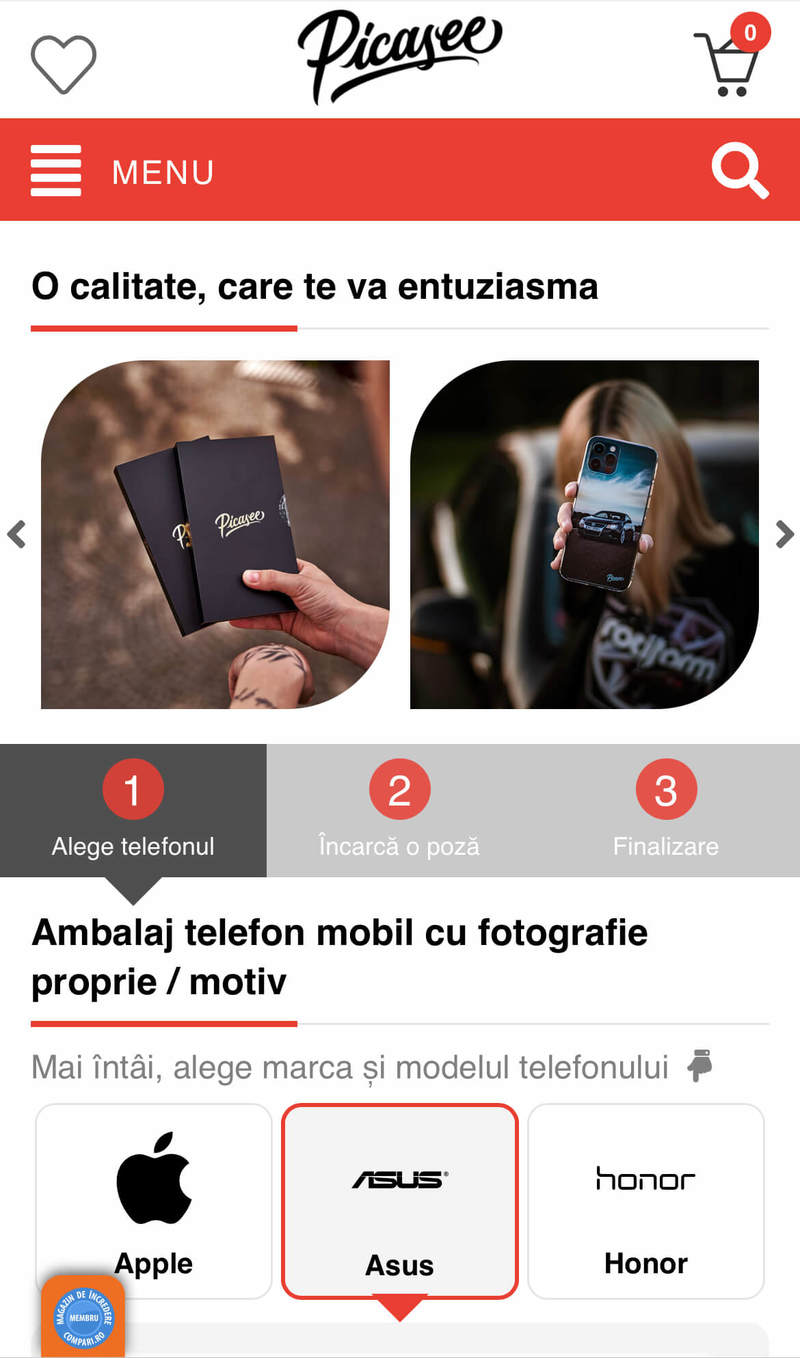Select step 3 'Finalizare'

[x=666, y=810]
